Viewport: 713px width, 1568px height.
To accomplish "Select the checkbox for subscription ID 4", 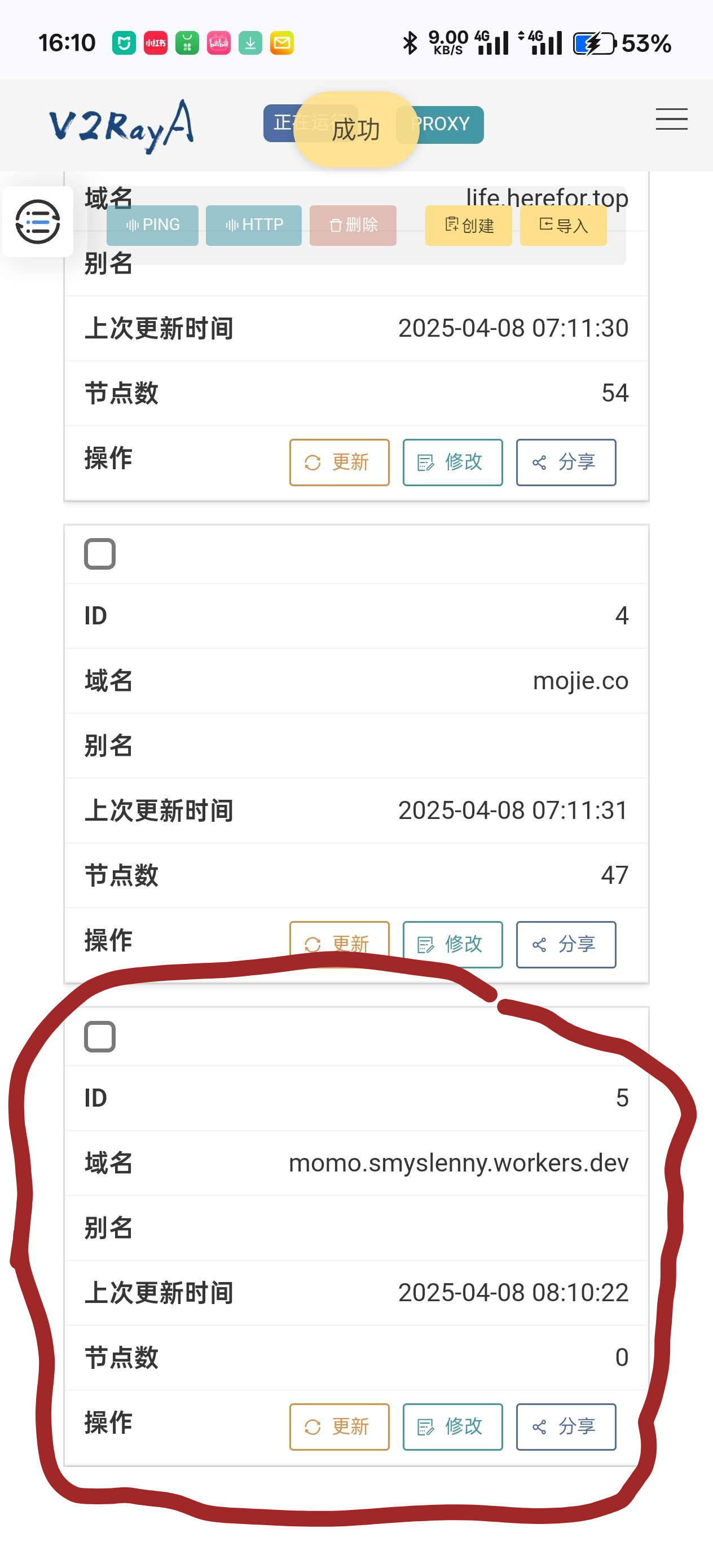I will 100,554.
